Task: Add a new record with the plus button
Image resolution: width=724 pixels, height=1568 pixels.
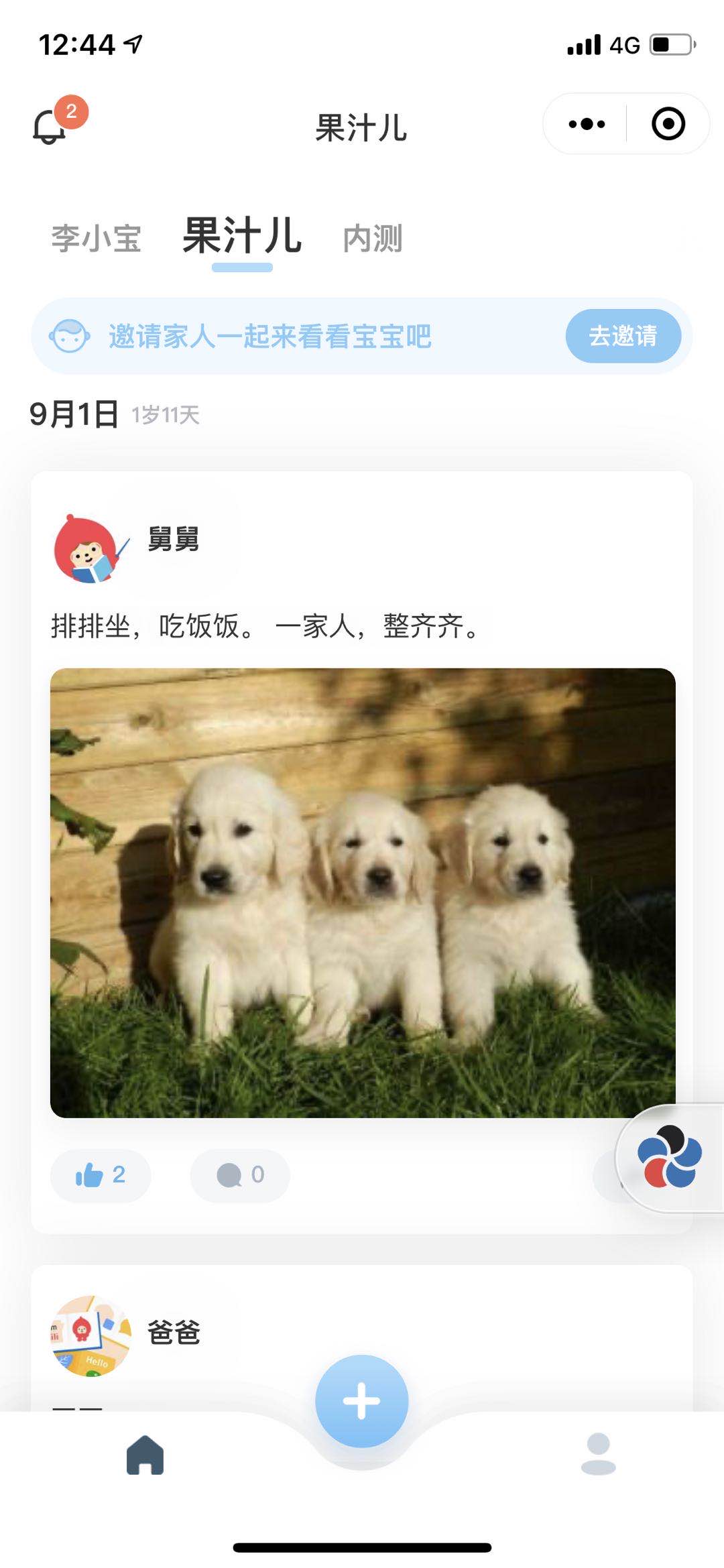Action: click(362, 1401)
